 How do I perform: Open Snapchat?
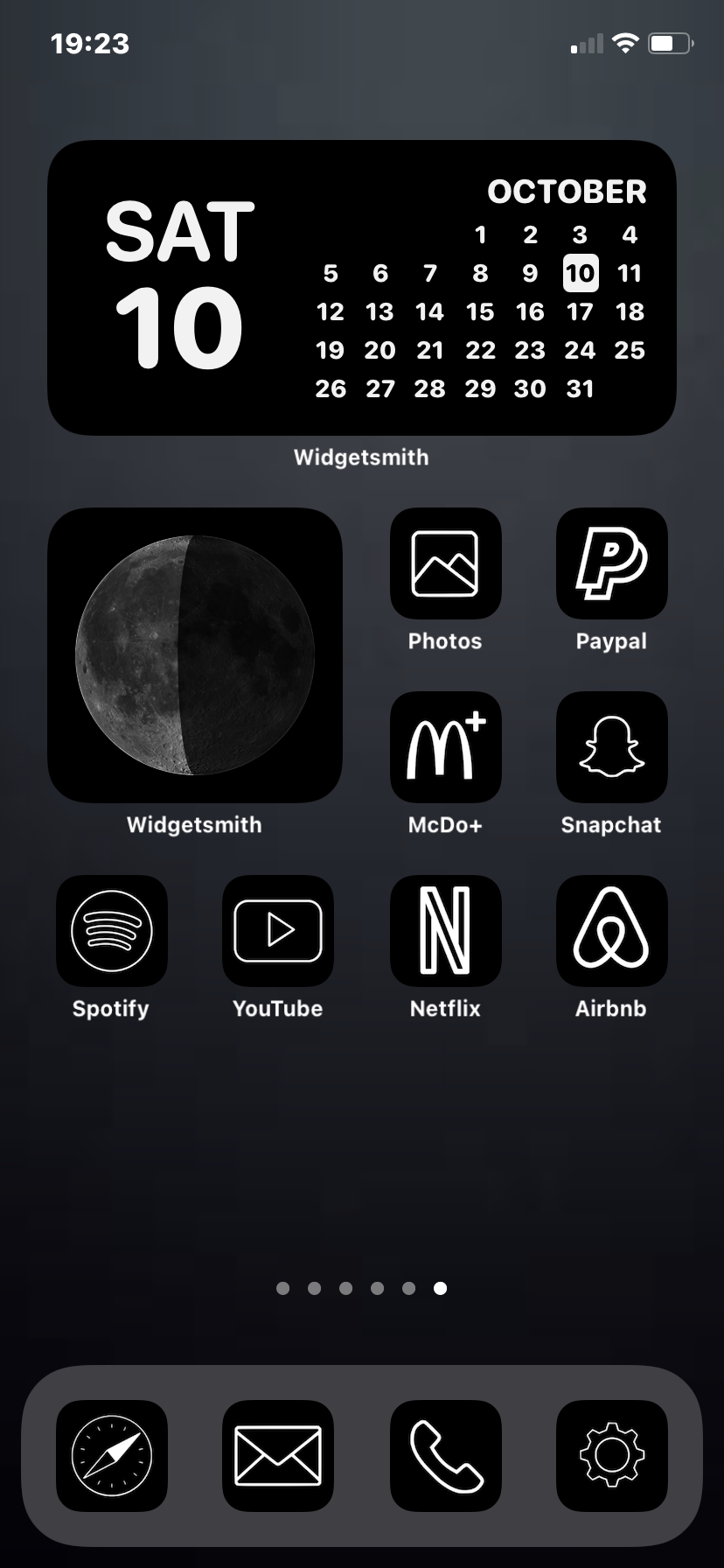point(611,747)
